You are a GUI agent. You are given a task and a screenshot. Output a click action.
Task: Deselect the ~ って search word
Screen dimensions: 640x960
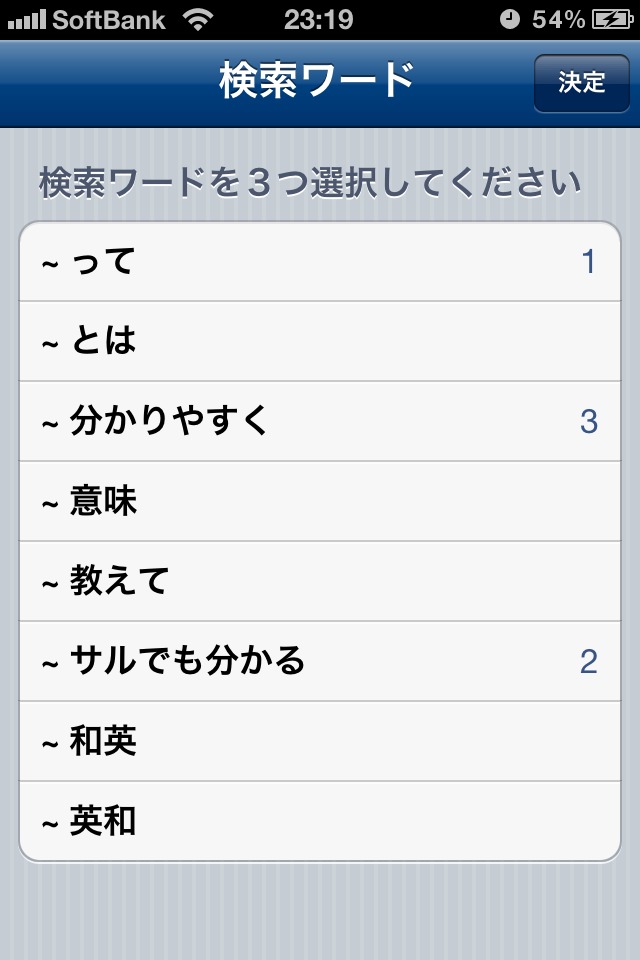pos(320,262)
